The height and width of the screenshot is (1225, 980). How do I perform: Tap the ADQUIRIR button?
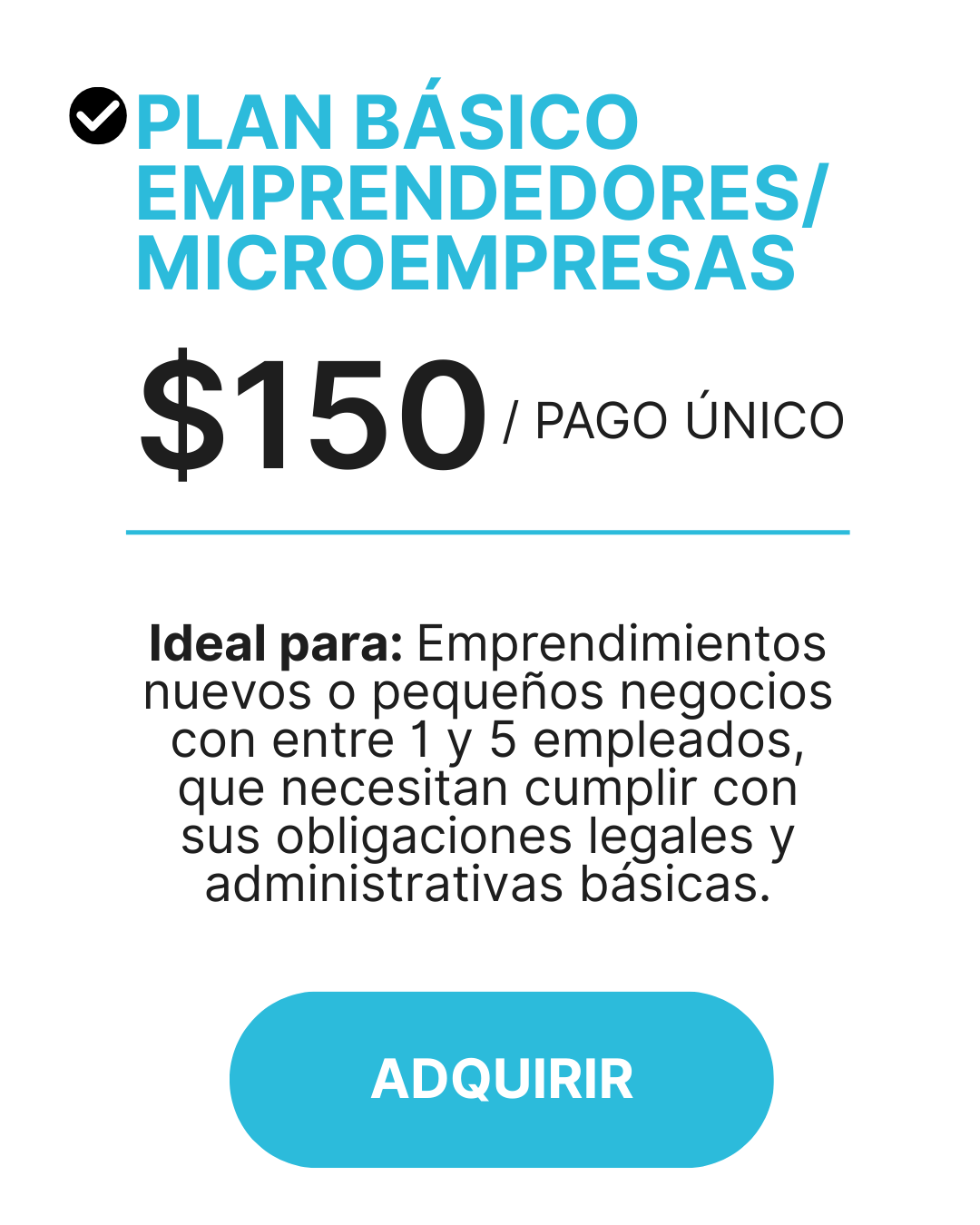point(501,1079)
